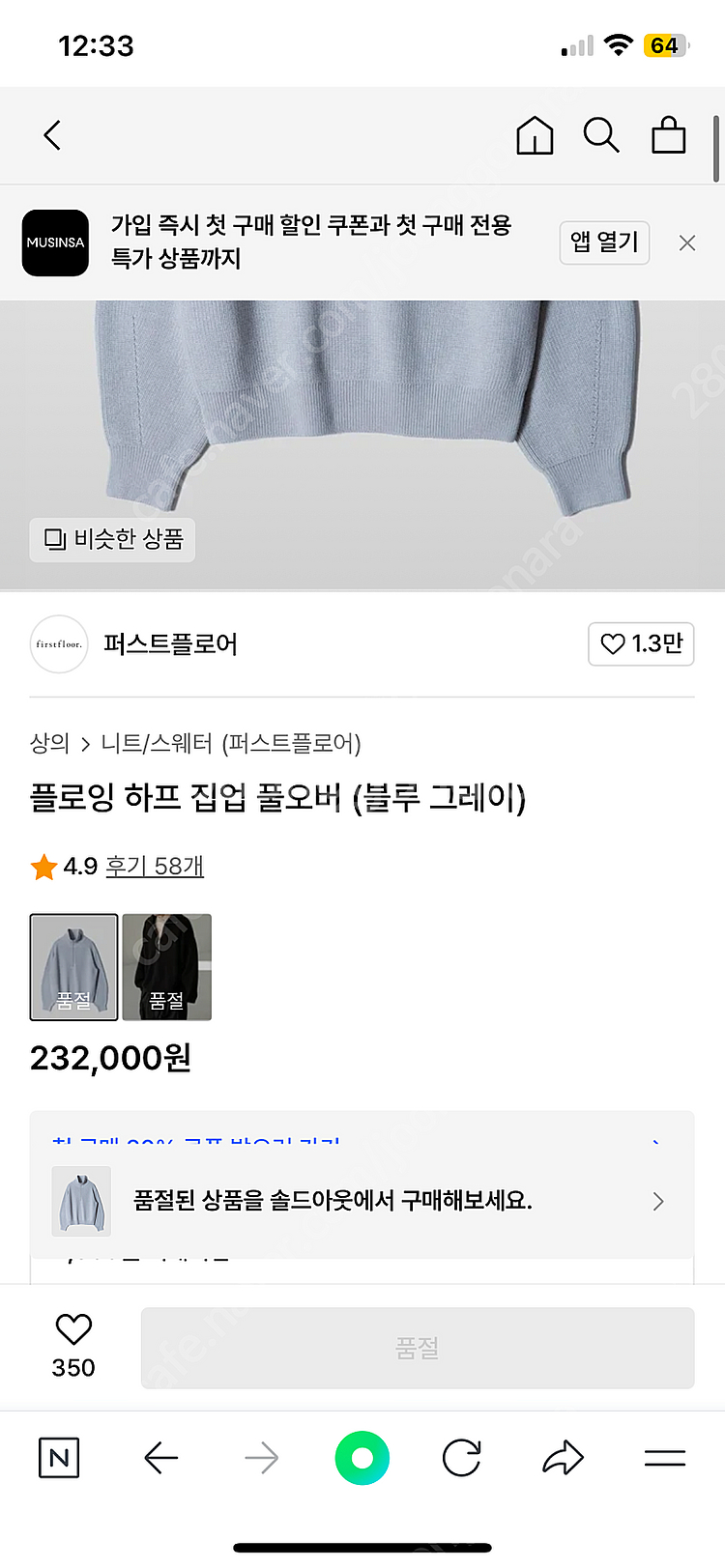This screenshot has height=1568, width=725.
Task: View 비슷한 상품 similar products
Action: (x=113, y=539)
